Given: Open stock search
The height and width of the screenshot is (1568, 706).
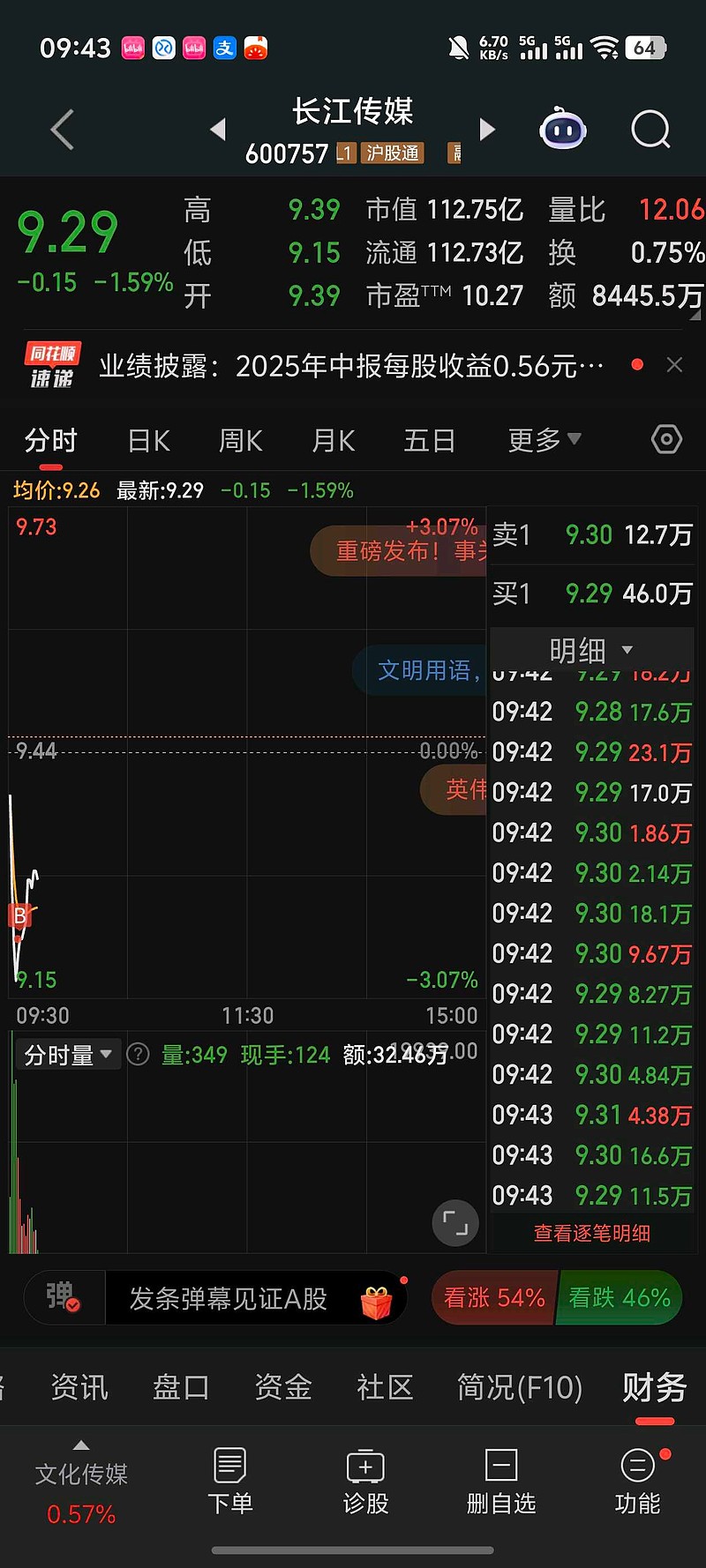Looking at the screenshot, I should coord(651,130).
